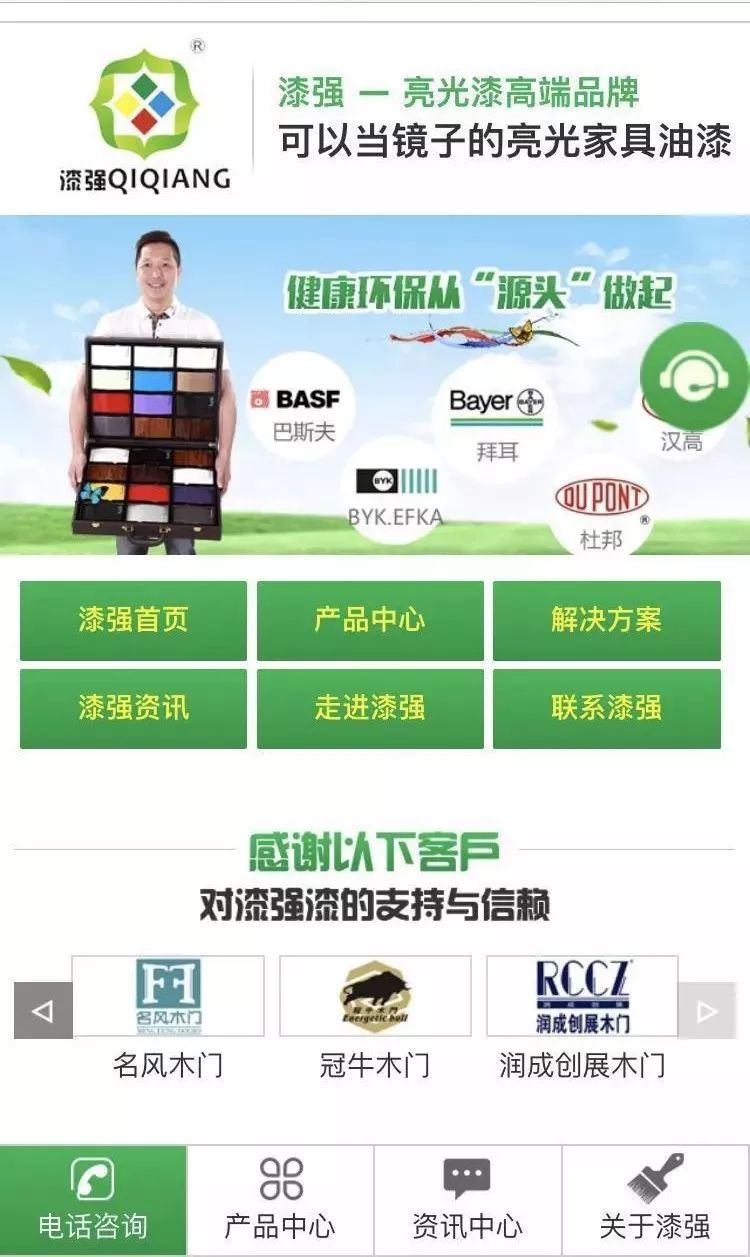Tap 电话咨询 in bottom bar

(x=93, y=1200)
